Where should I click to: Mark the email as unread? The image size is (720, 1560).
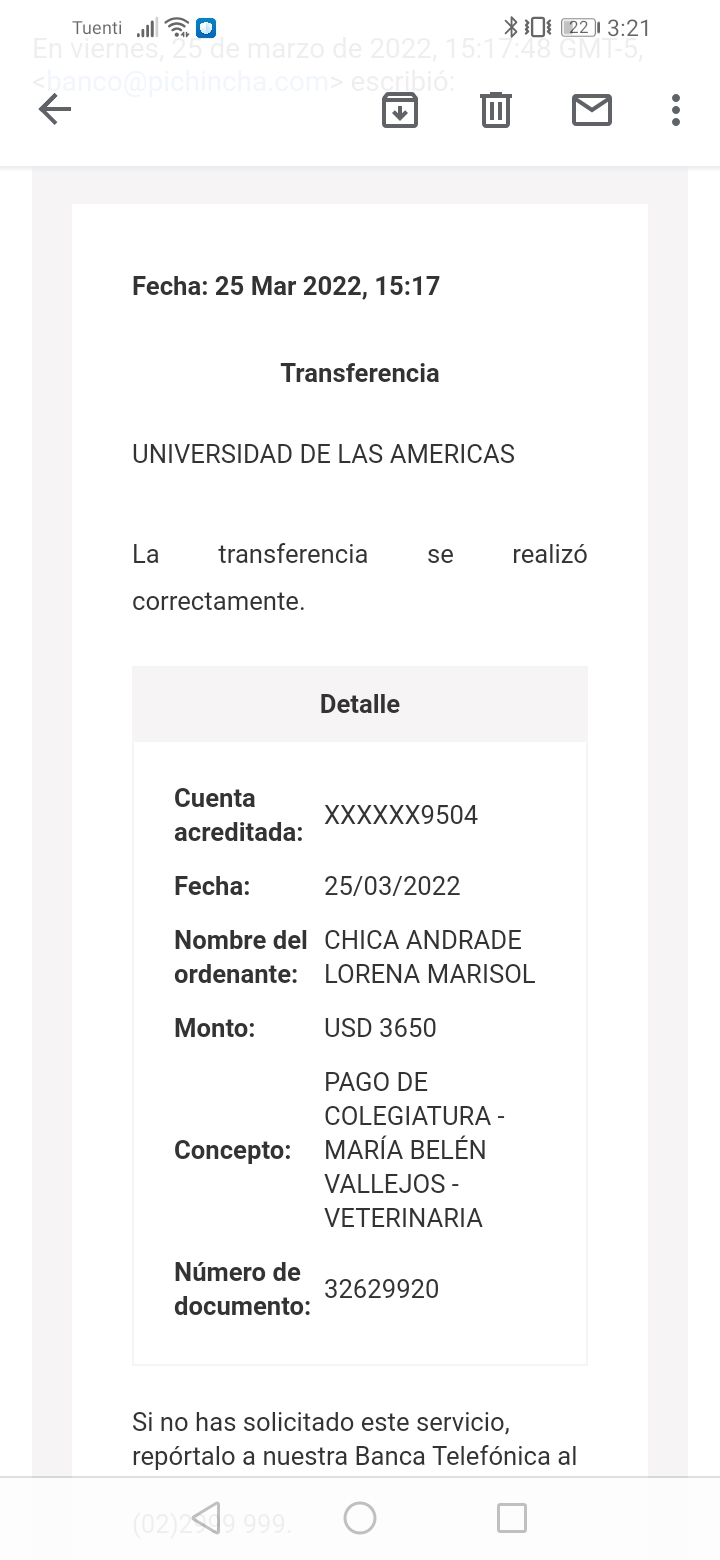point(591,109)
